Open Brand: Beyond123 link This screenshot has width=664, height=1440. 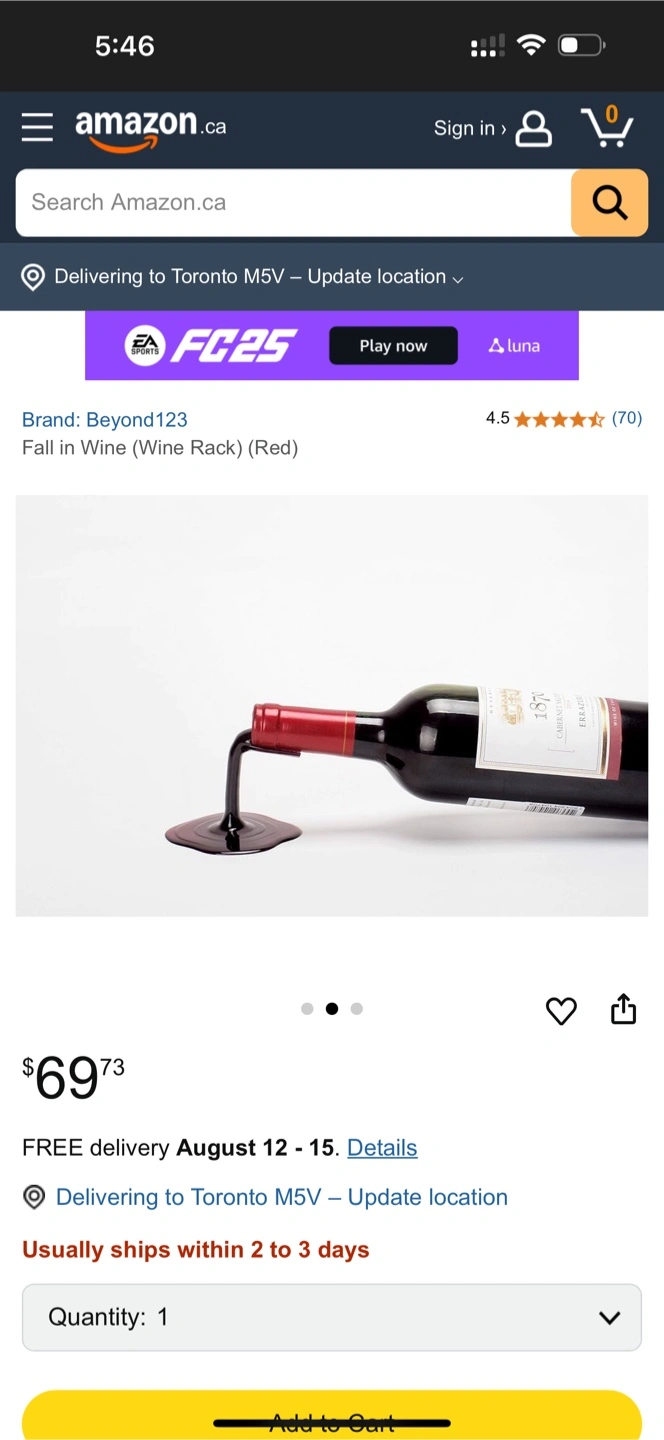[x=105, y=420]
